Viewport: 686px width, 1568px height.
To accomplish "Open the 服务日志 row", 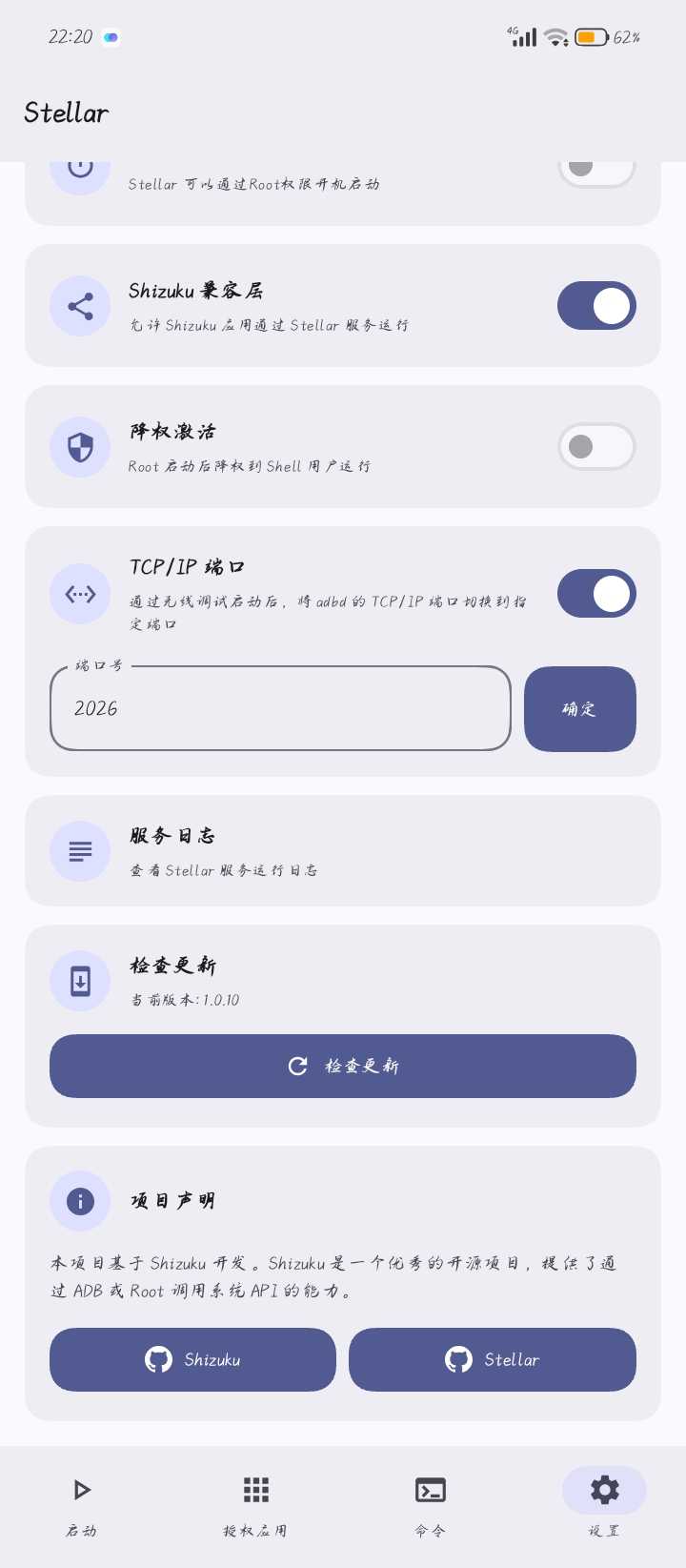I will tap(342, 850).
